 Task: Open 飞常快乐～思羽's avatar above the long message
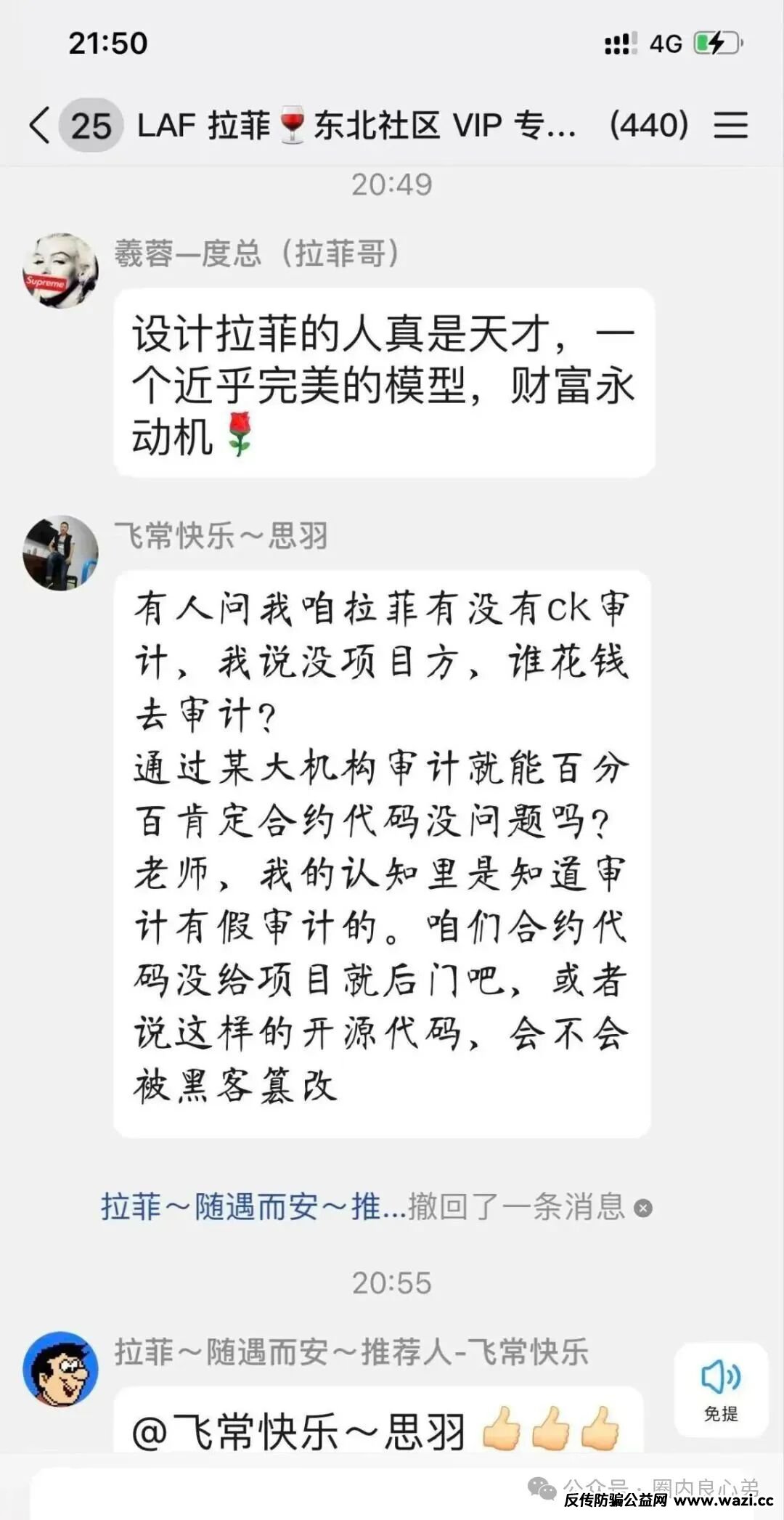click(60, 553)
